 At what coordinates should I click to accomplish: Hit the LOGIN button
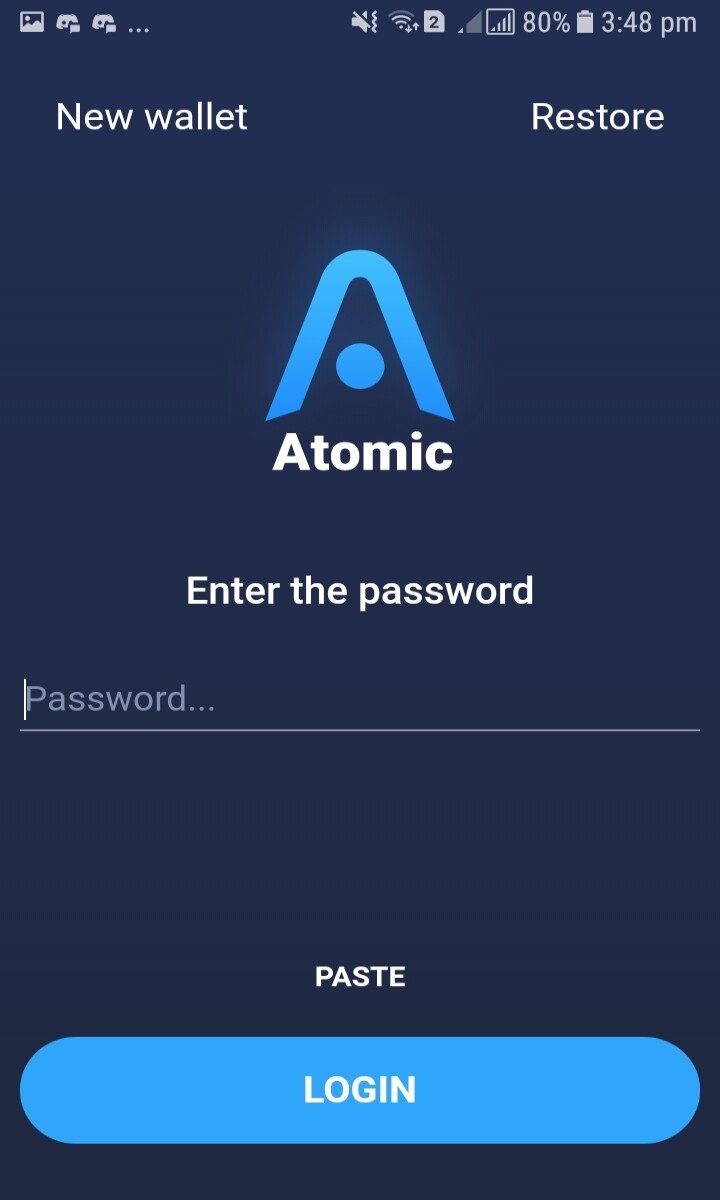pyautogui.click(x=360, y=1090)
